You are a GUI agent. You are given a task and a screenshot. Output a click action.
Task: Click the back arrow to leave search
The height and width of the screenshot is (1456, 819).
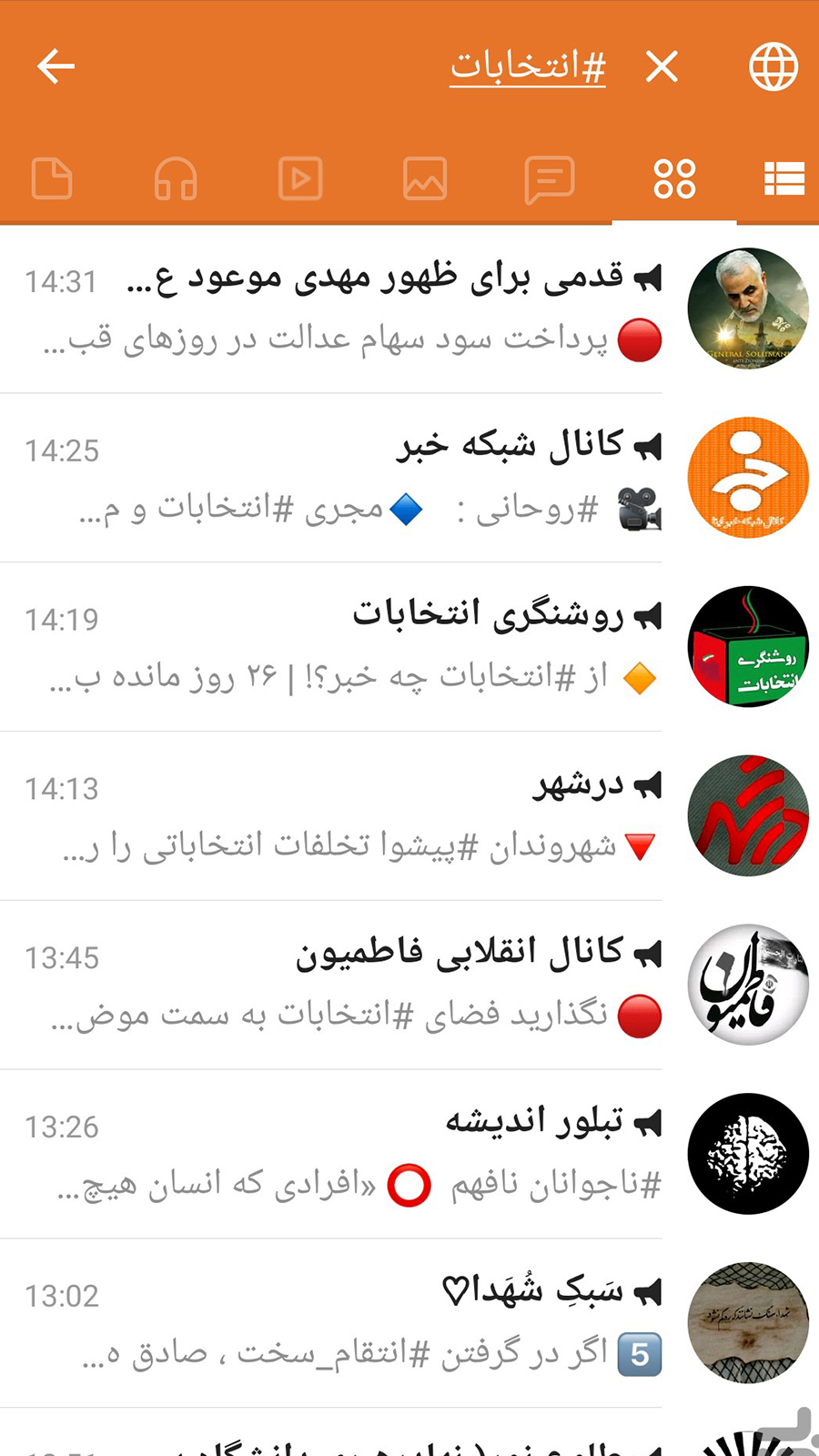point(55,66)
